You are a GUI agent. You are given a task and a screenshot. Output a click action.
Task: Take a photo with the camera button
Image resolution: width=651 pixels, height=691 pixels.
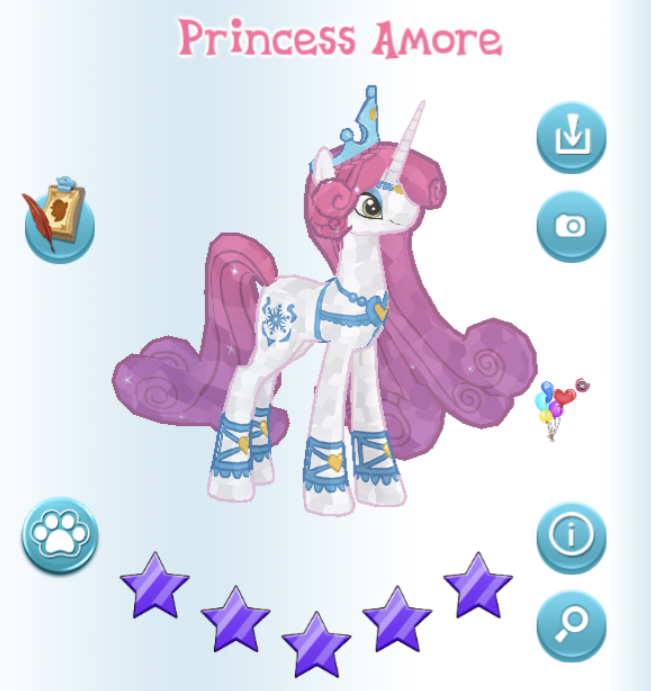[571, 226]
